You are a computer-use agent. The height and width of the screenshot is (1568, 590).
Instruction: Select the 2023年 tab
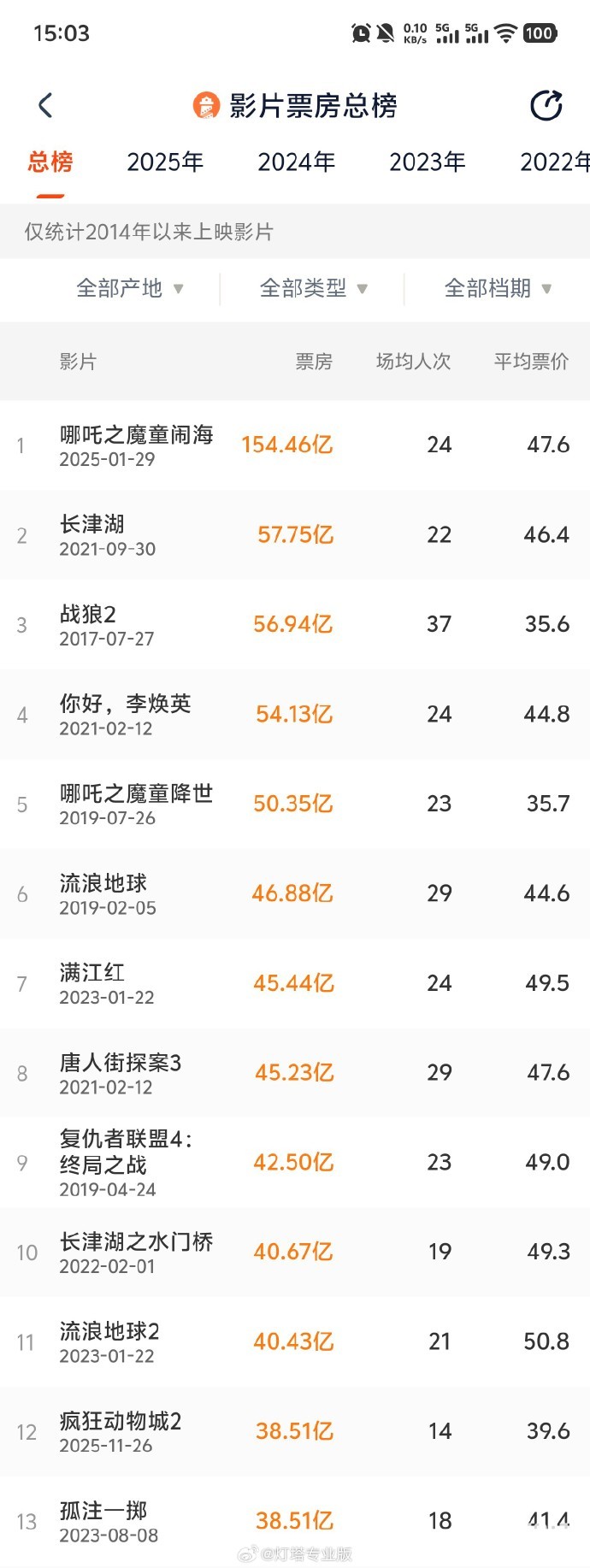[427, 162]
